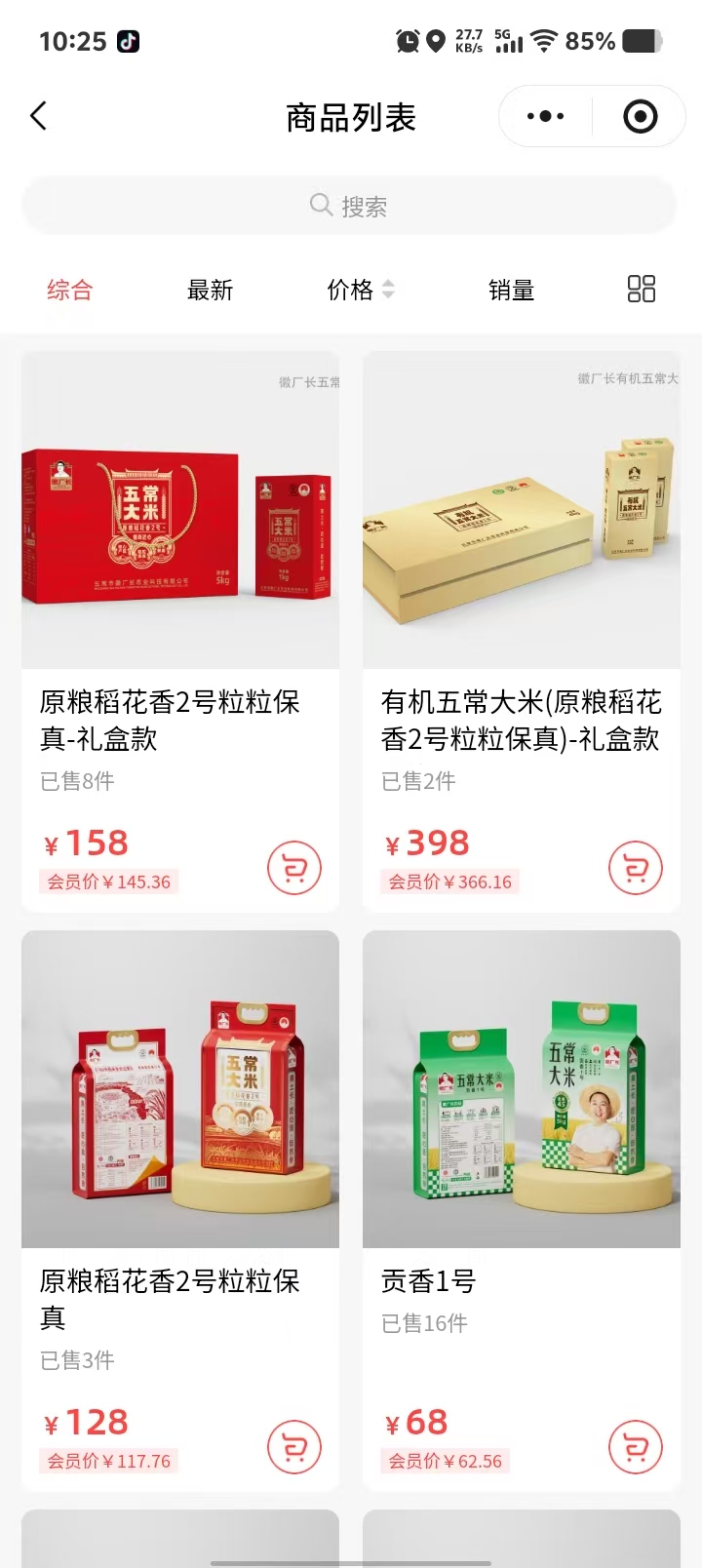Add 贡香1号 to the cart
The image size is (702, 1568).
point(636,1447)
